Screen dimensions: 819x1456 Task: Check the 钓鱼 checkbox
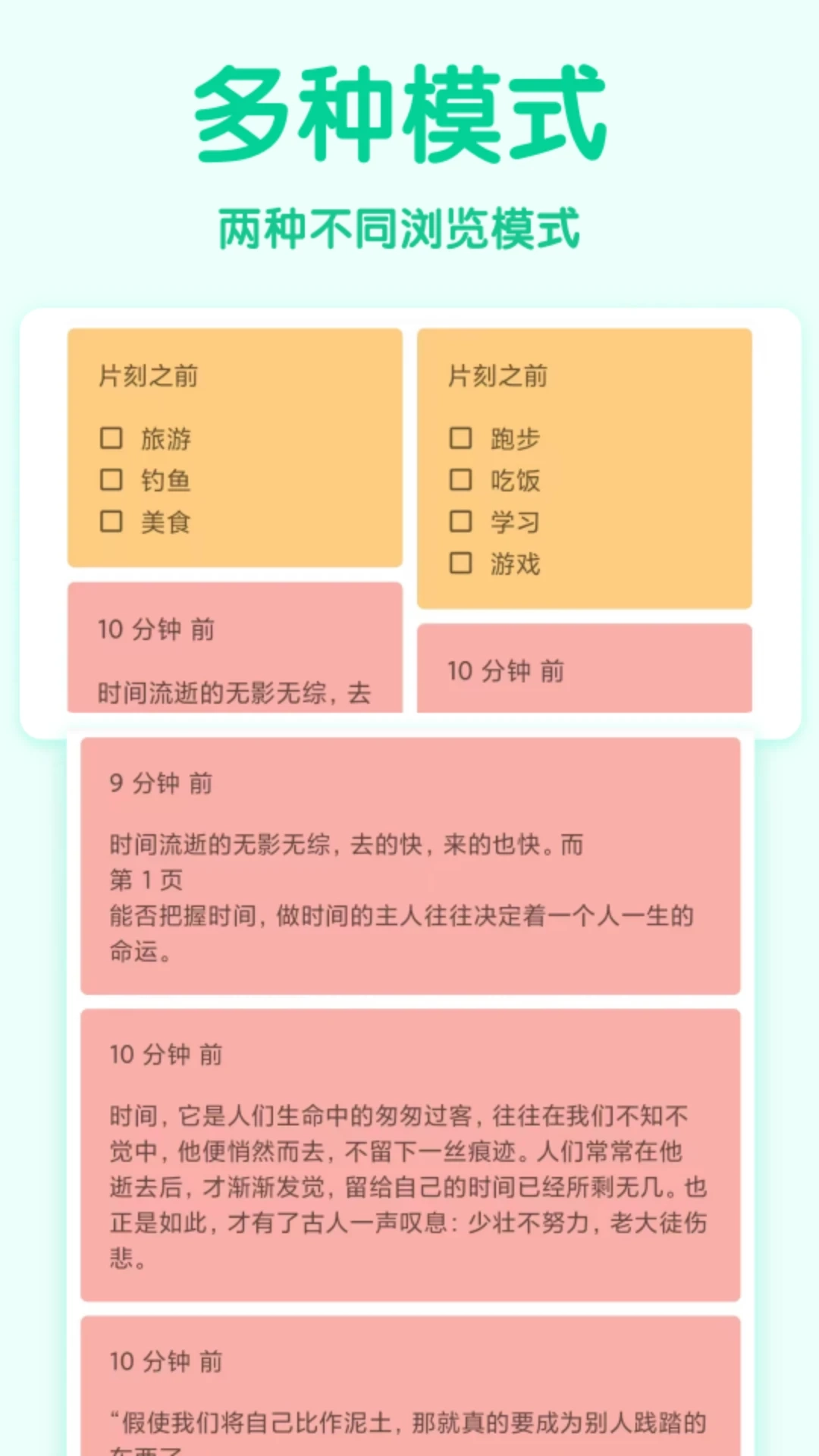click(112, 480)
